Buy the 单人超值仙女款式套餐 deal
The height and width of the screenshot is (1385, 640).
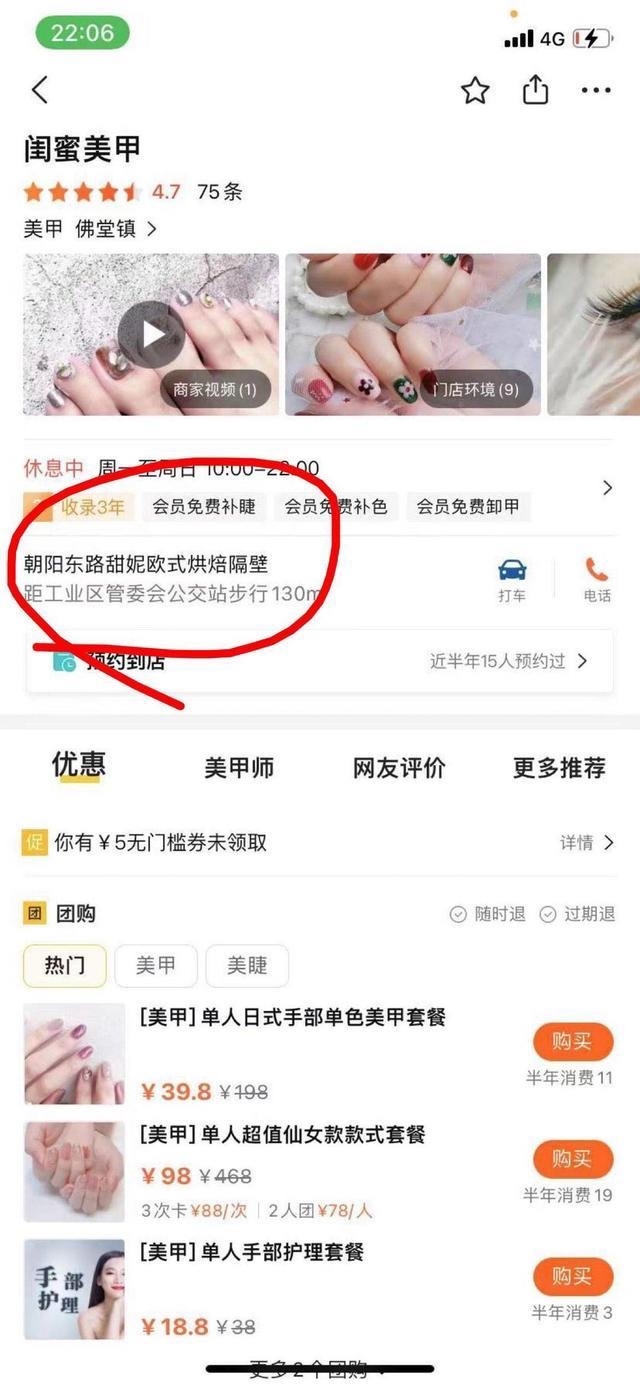tap(571, 1159)
